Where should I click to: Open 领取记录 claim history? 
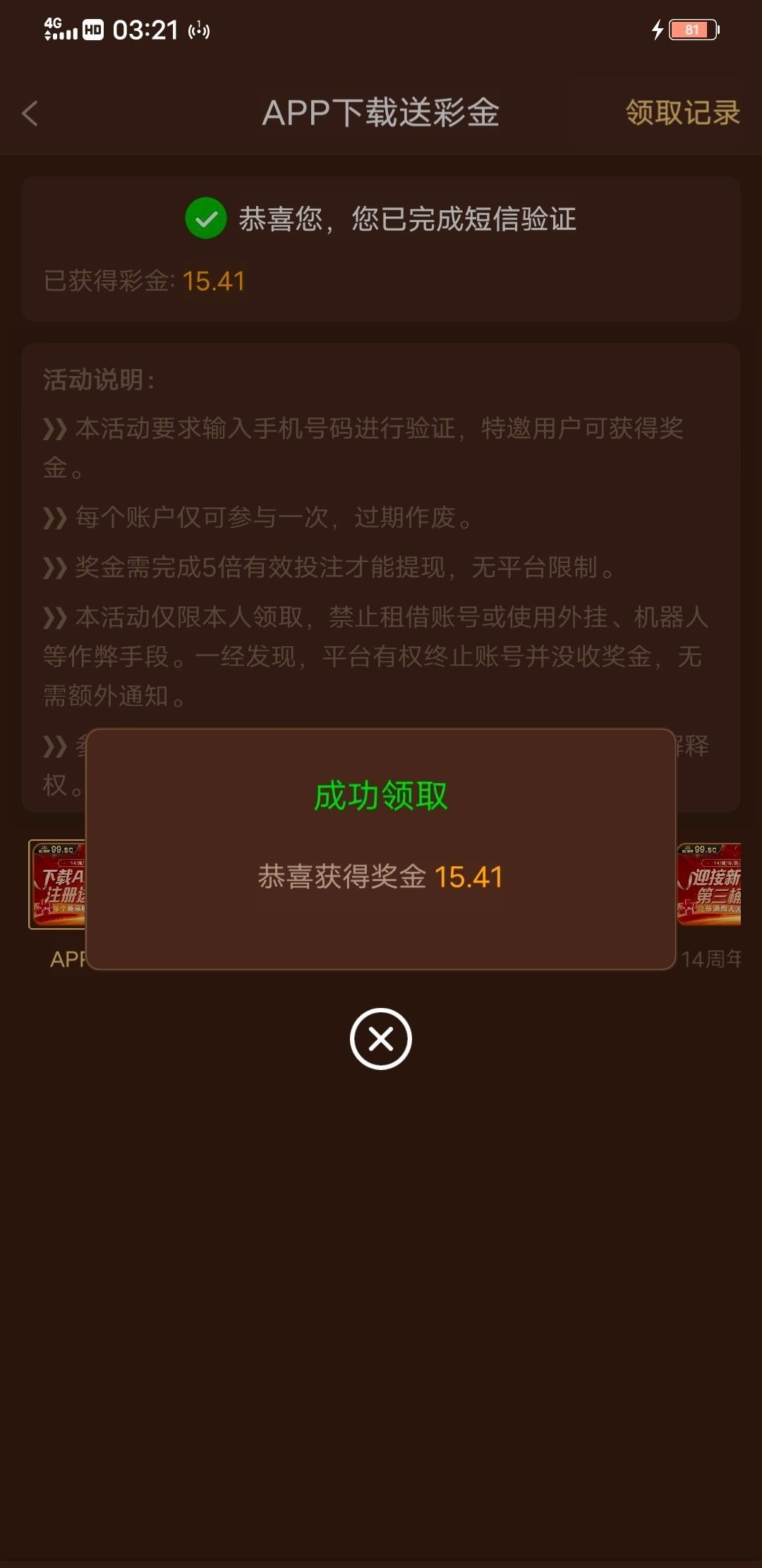tap(682, 113)
